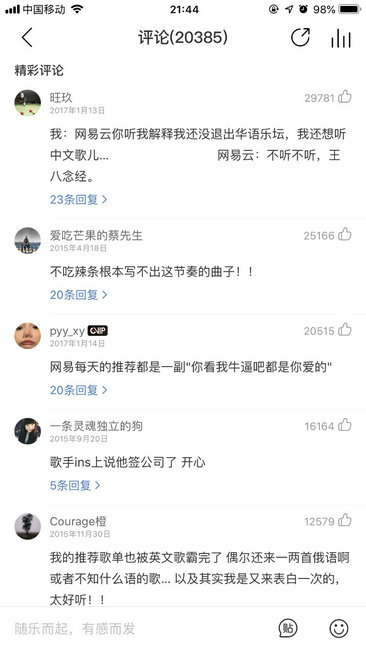366x650 pixels.
Task: Expand 20条回复 under pyy_xy's comment
Action: [79, 390]
